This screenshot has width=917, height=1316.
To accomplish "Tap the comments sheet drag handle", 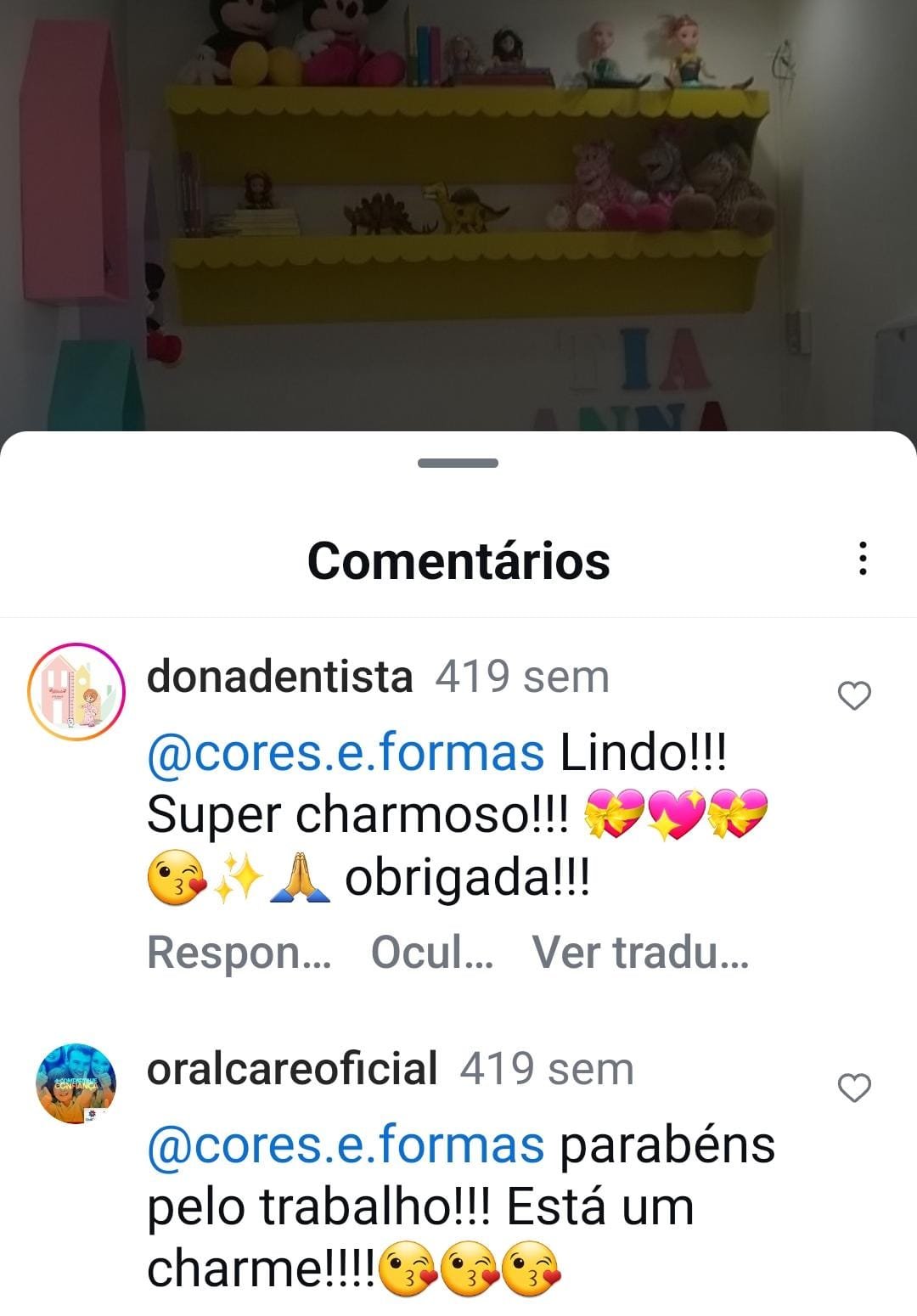I will (x=458, y=464).
